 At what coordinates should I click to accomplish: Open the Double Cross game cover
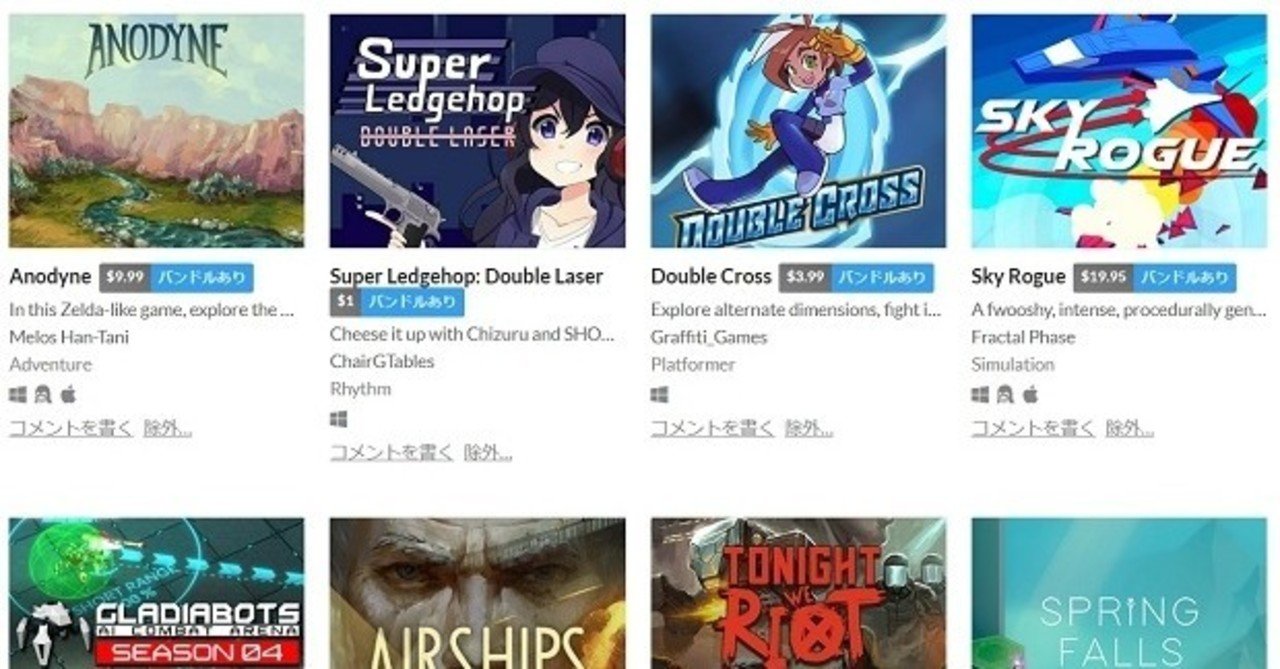tap(798, 130)
